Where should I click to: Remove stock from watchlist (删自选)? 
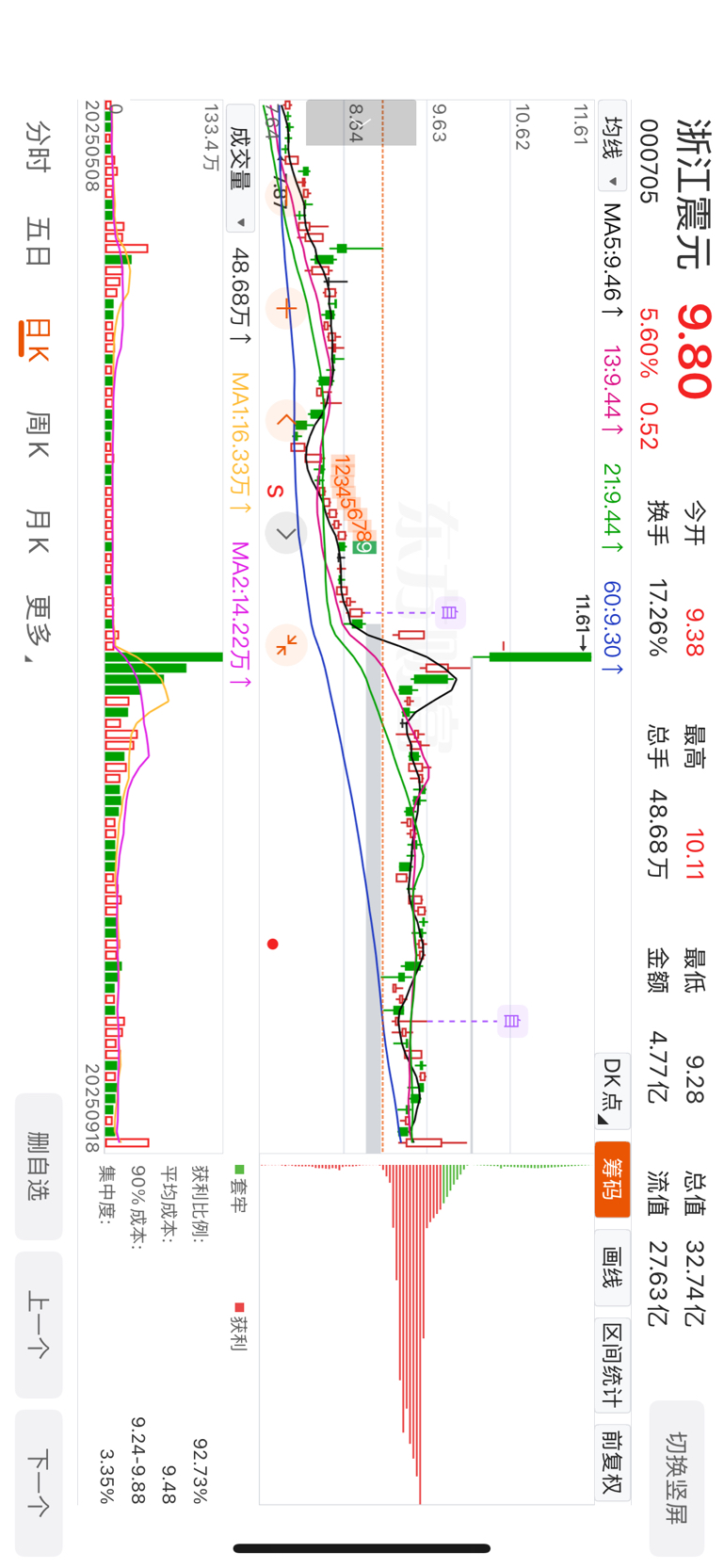click(39, 1166)
